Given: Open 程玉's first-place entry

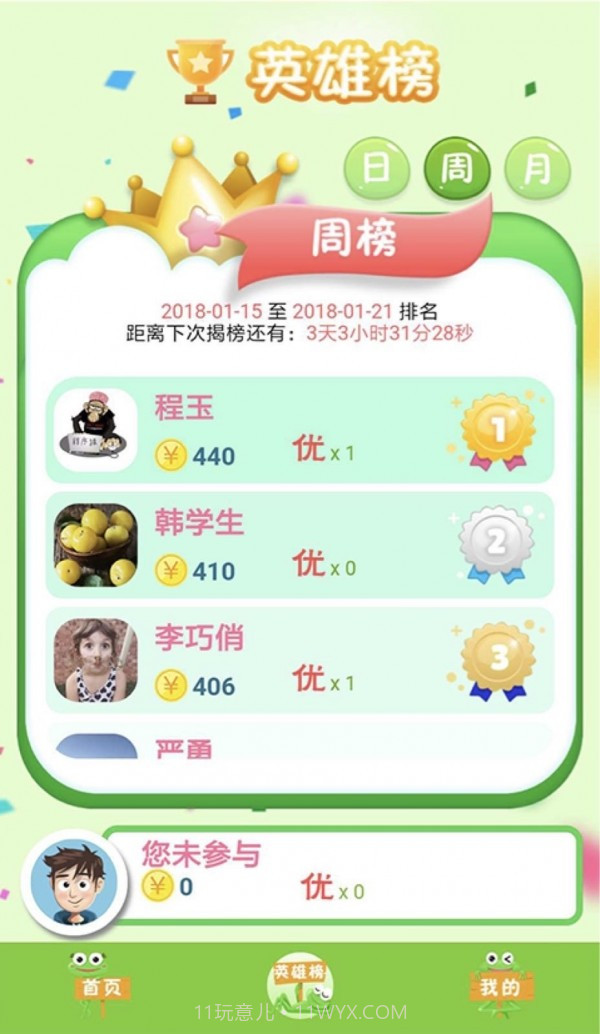Looking at the screenshot, I should 300,430.
